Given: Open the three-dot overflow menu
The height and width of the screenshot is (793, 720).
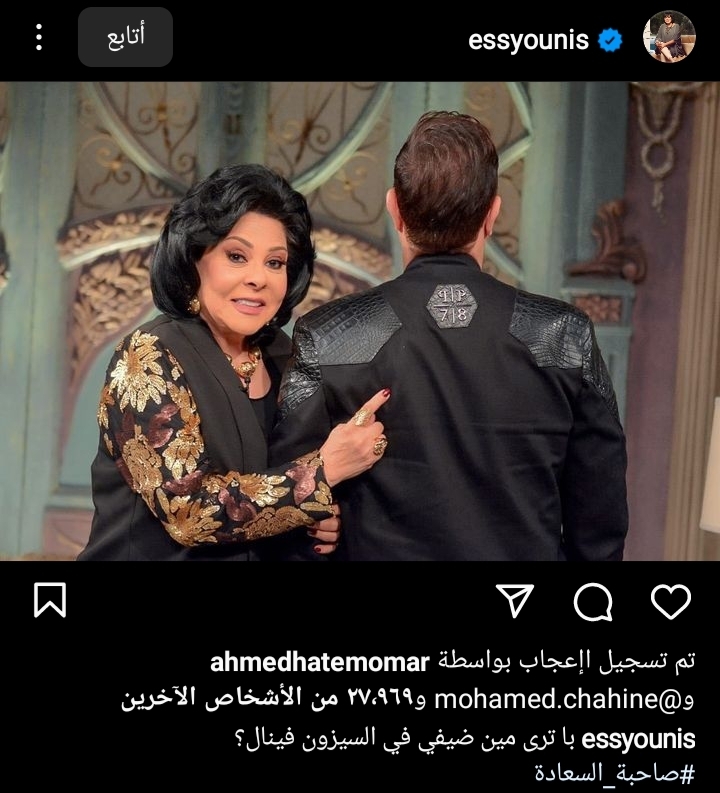Looking at the screenshot, I should [38, 38].
